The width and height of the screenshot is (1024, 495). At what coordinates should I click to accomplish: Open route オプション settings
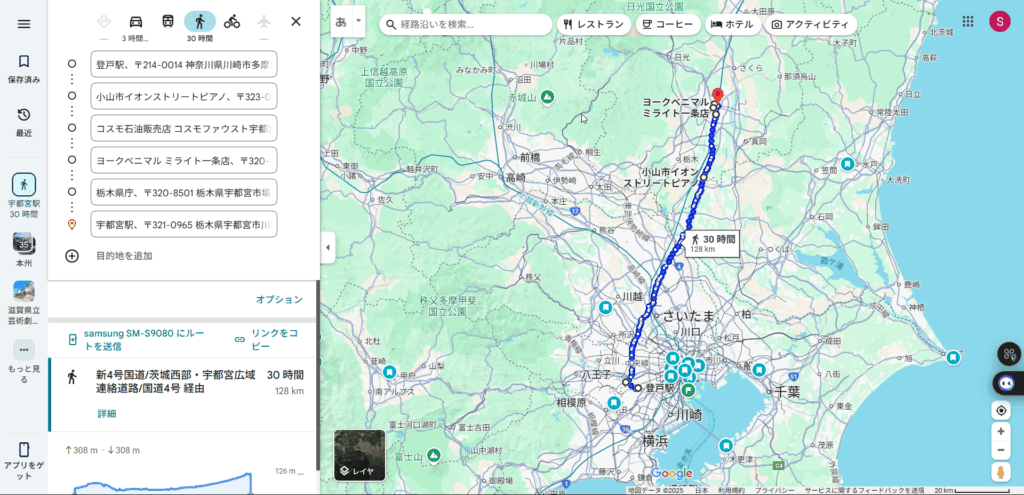tap(279, 299)
